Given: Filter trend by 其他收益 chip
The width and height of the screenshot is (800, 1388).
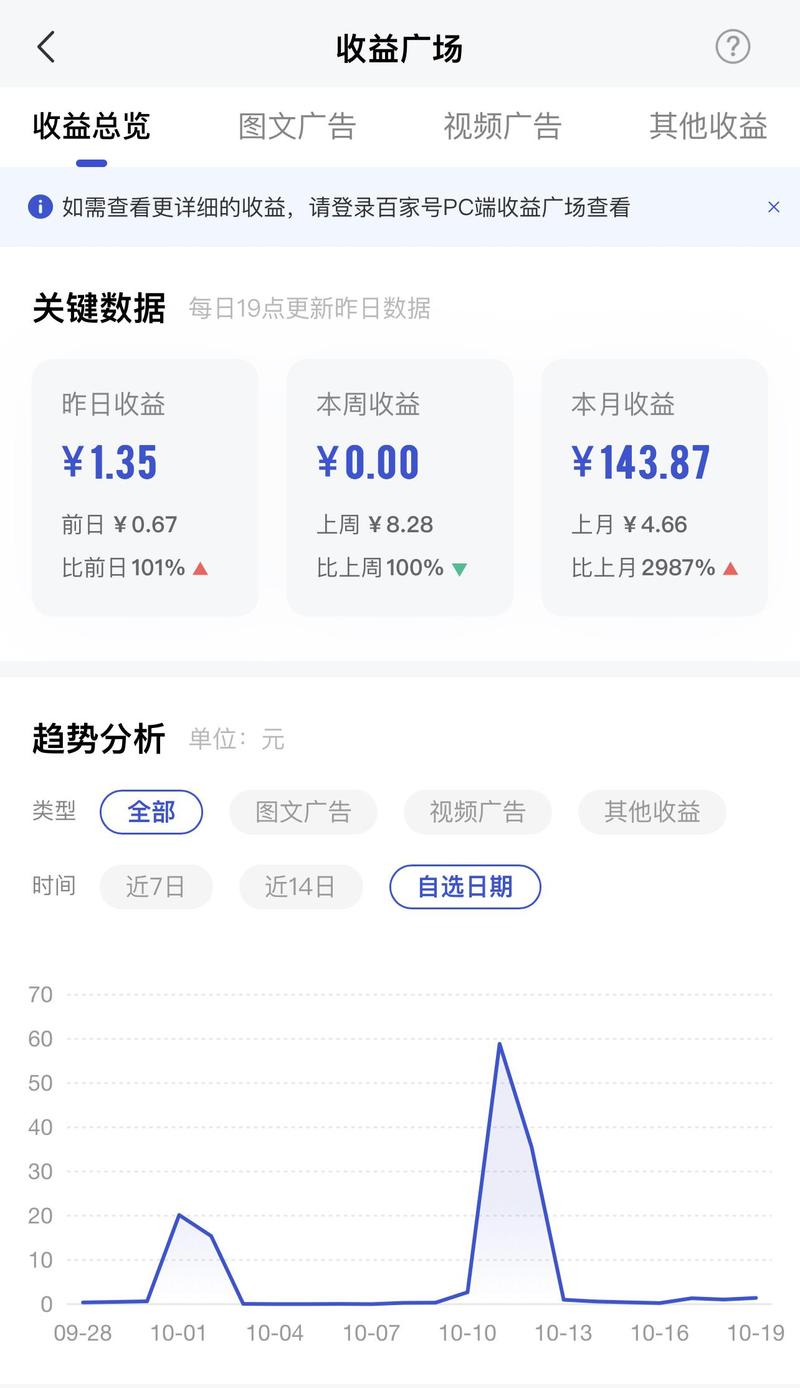Looking at the screenshot, I should [x=652, y=812].
